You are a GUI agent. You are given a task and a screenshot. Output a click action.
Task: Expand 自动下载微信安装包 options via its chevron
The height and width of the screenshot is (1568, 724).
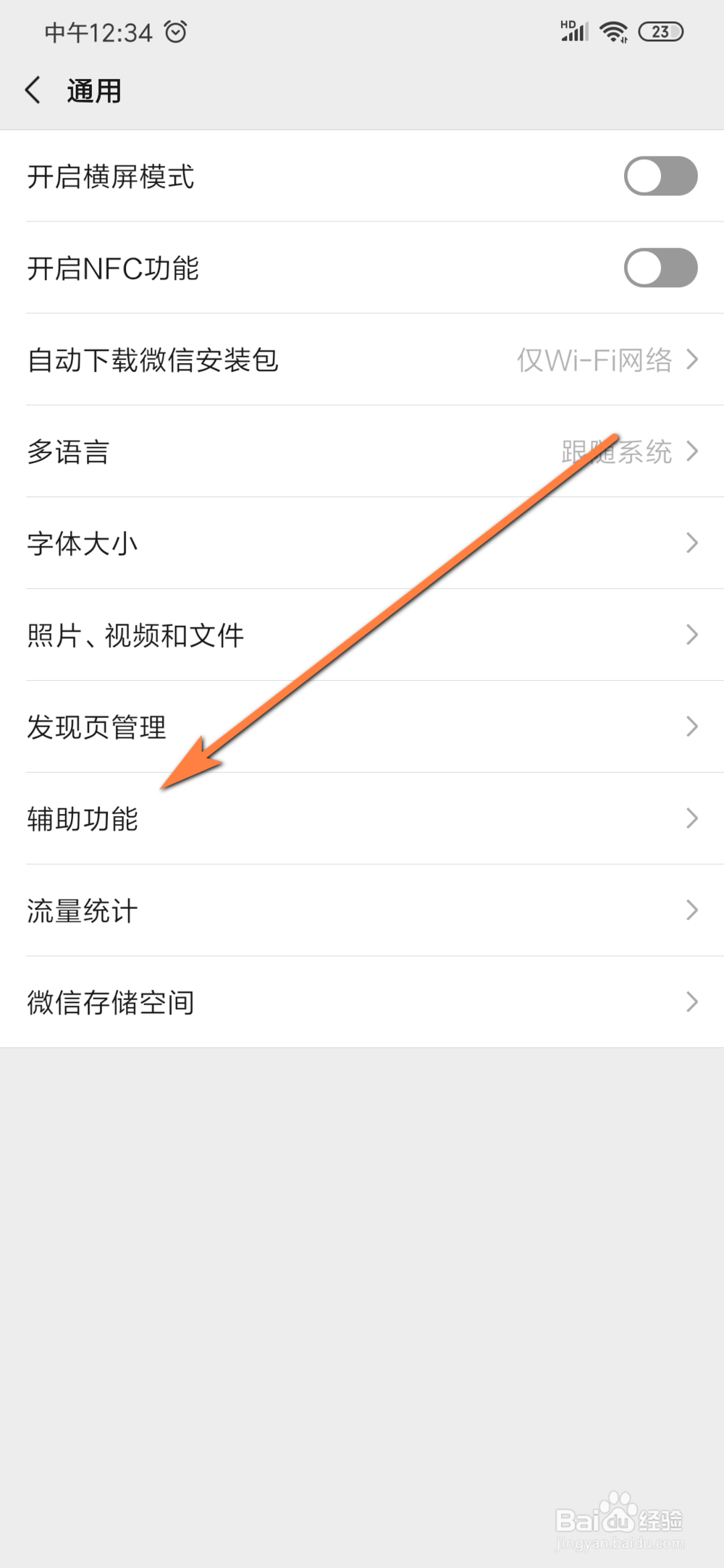click(692, 360)
